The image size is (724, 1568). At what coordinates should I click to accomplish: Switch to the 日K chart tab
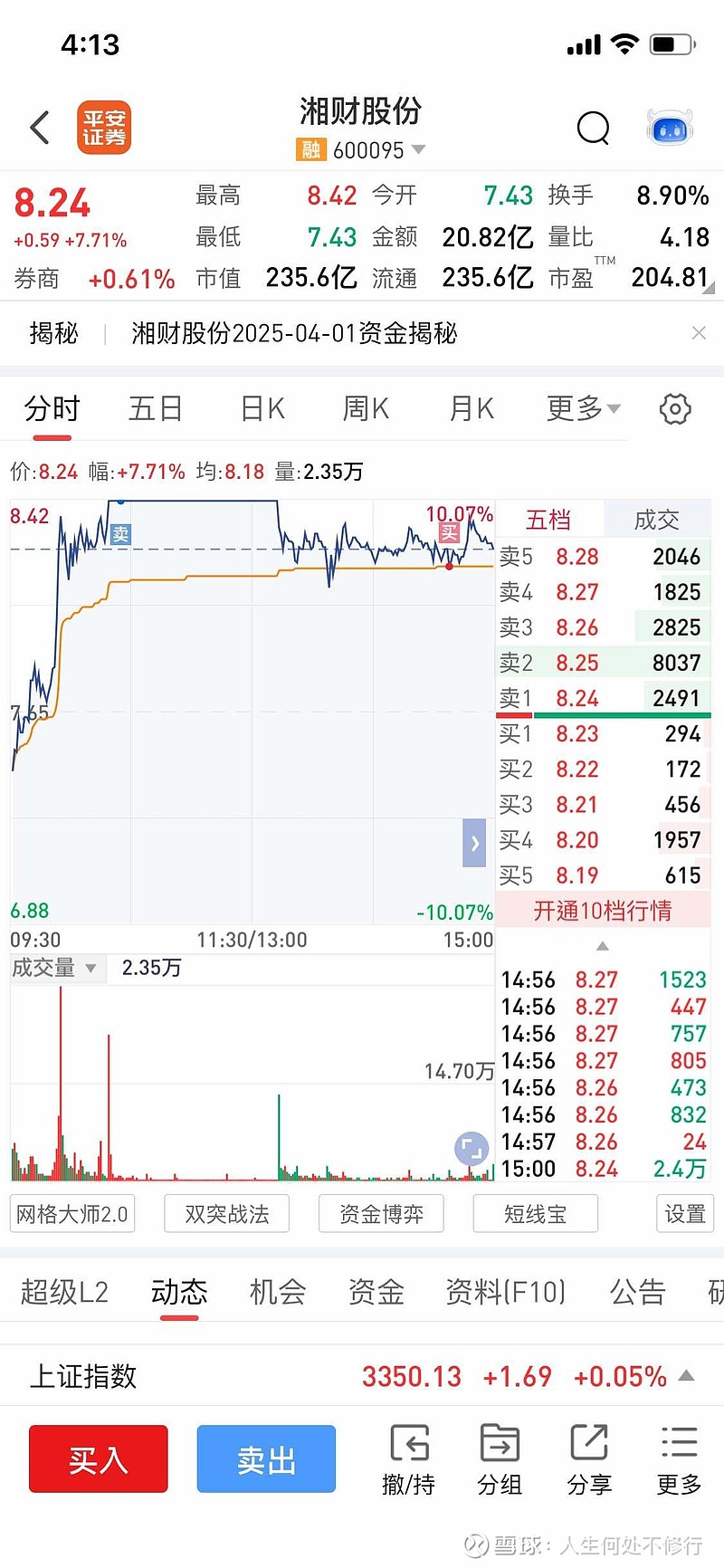[x=262, y=409]
